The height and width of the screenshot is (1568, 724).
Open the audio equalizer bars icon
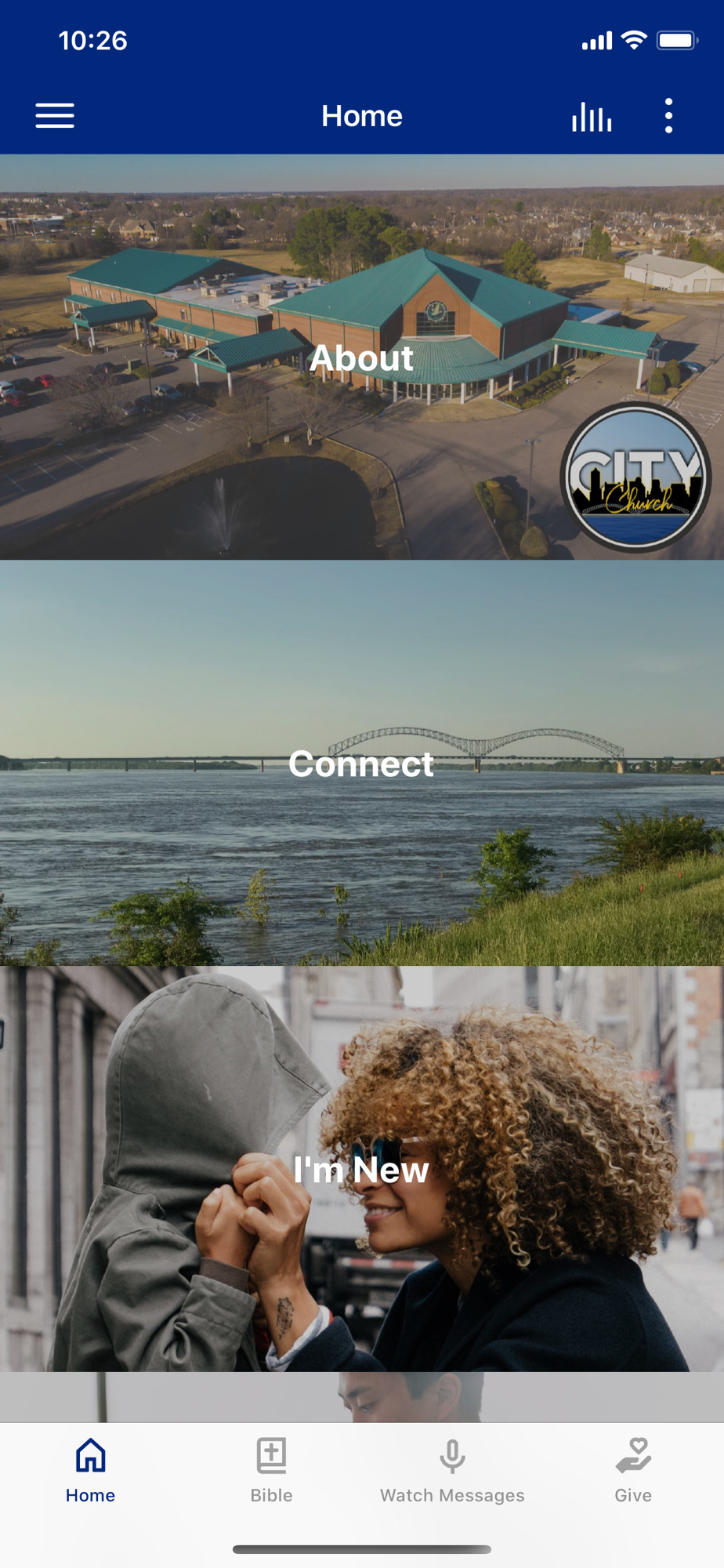coord(592,117)
